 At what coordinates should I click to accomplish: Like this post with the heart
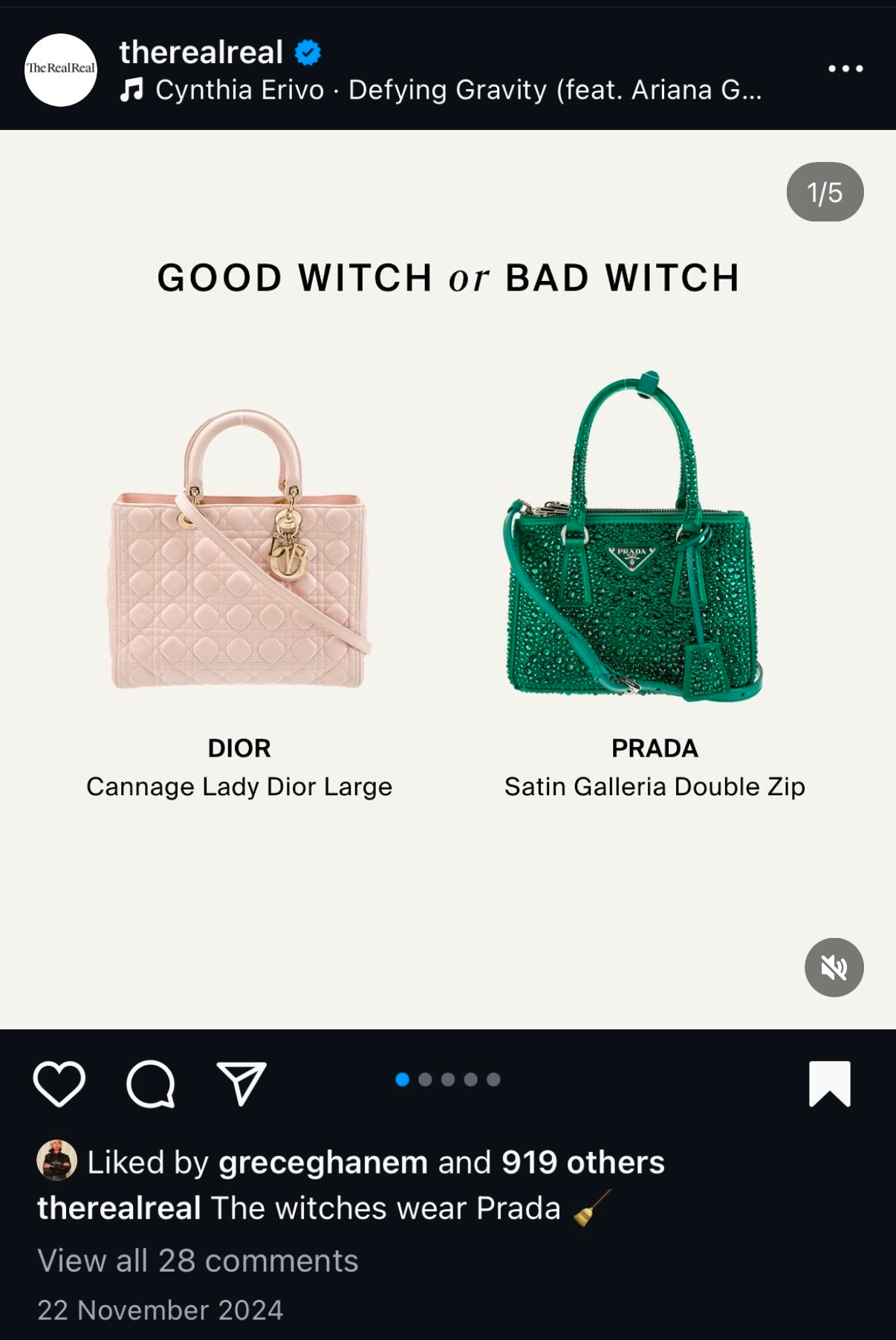[59, 1084]
